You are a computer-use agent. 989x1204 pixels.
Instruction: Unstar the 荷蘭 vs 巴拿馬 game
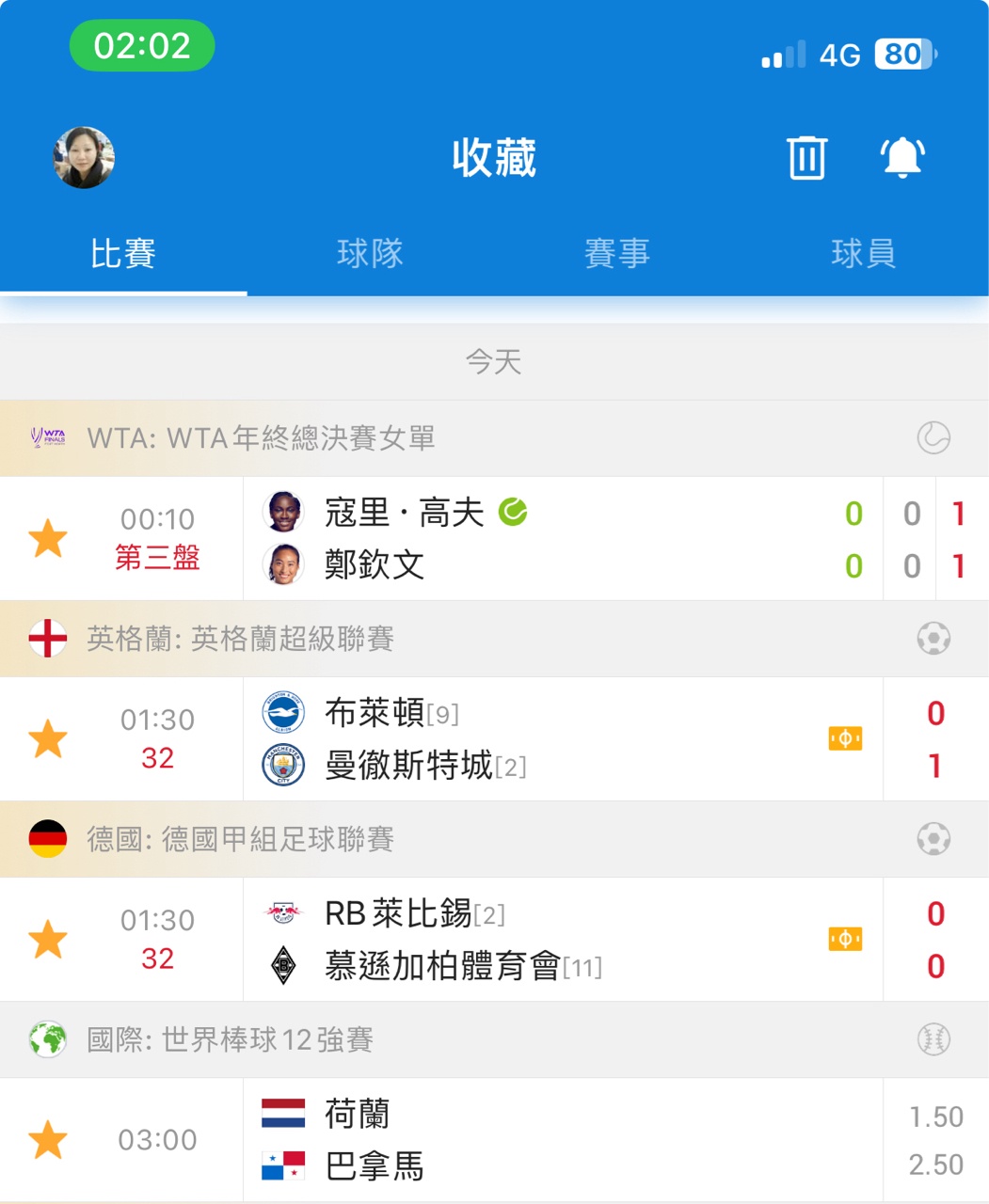coord(48,1140)
